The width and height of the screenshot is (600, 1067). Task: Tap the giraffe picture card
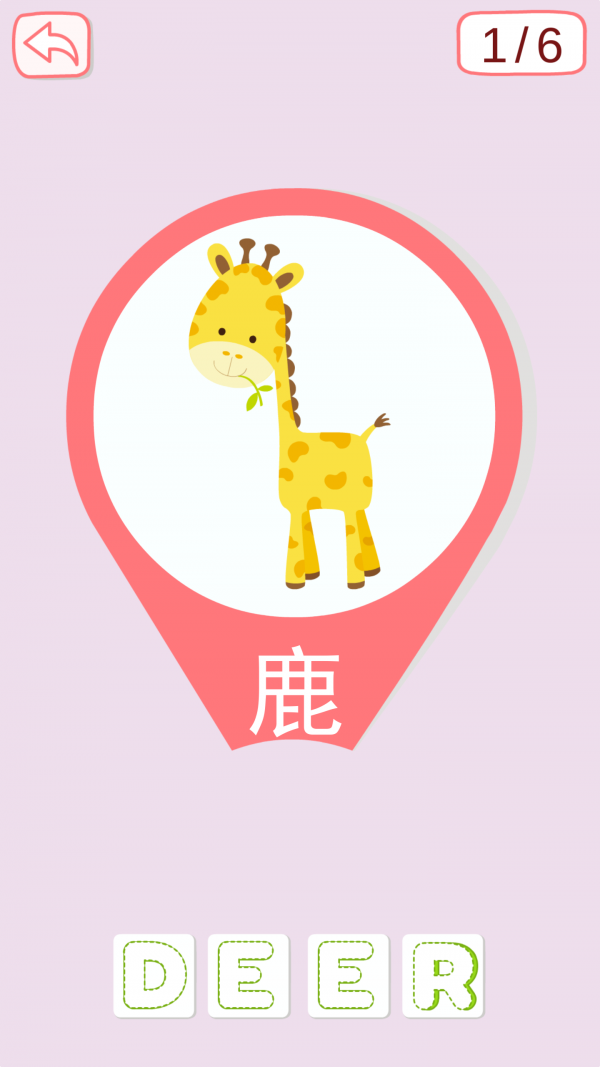(x=294, y=415)
